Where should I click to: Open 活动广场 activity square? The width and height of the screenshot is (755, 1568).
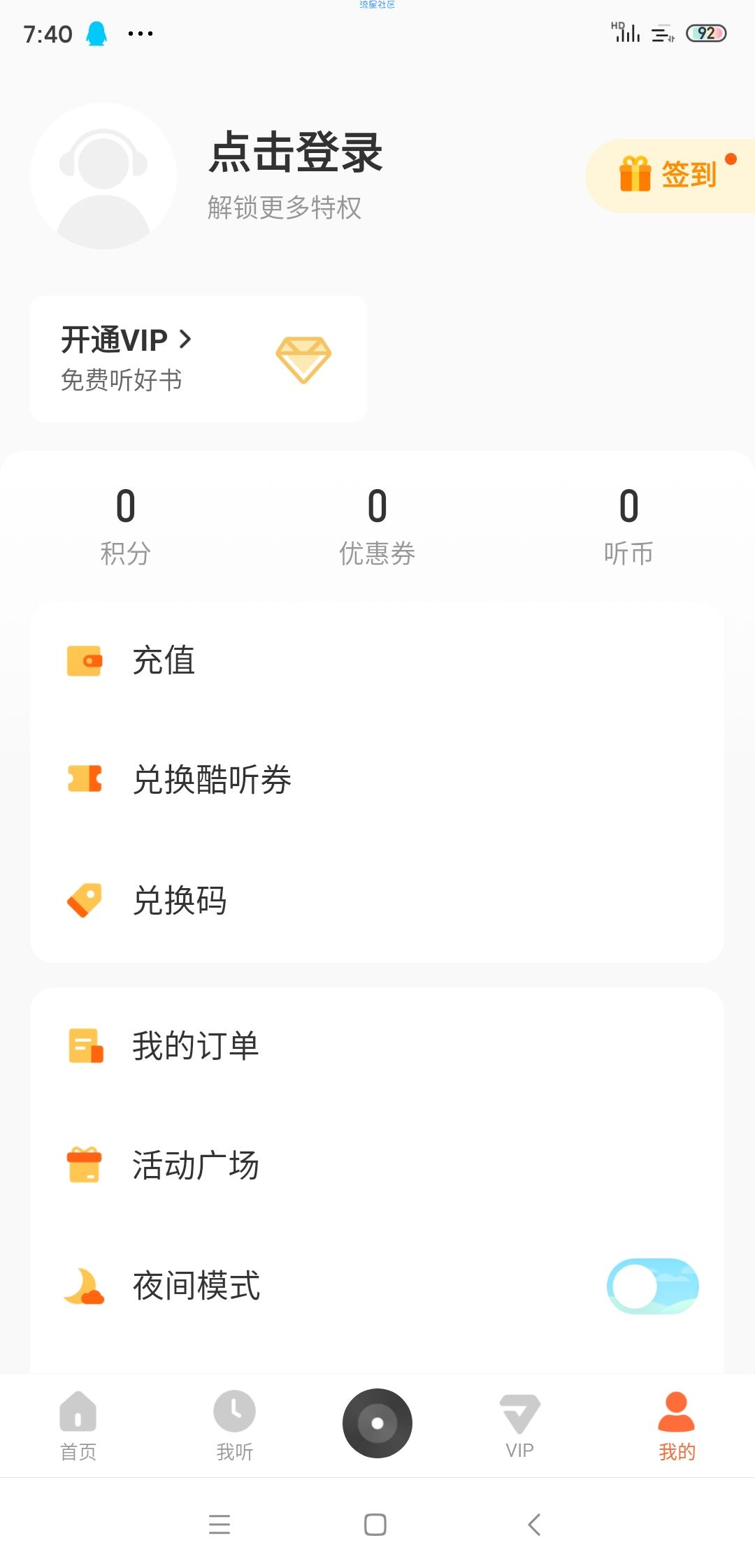pyautogui.click(x=377, y=1166)
